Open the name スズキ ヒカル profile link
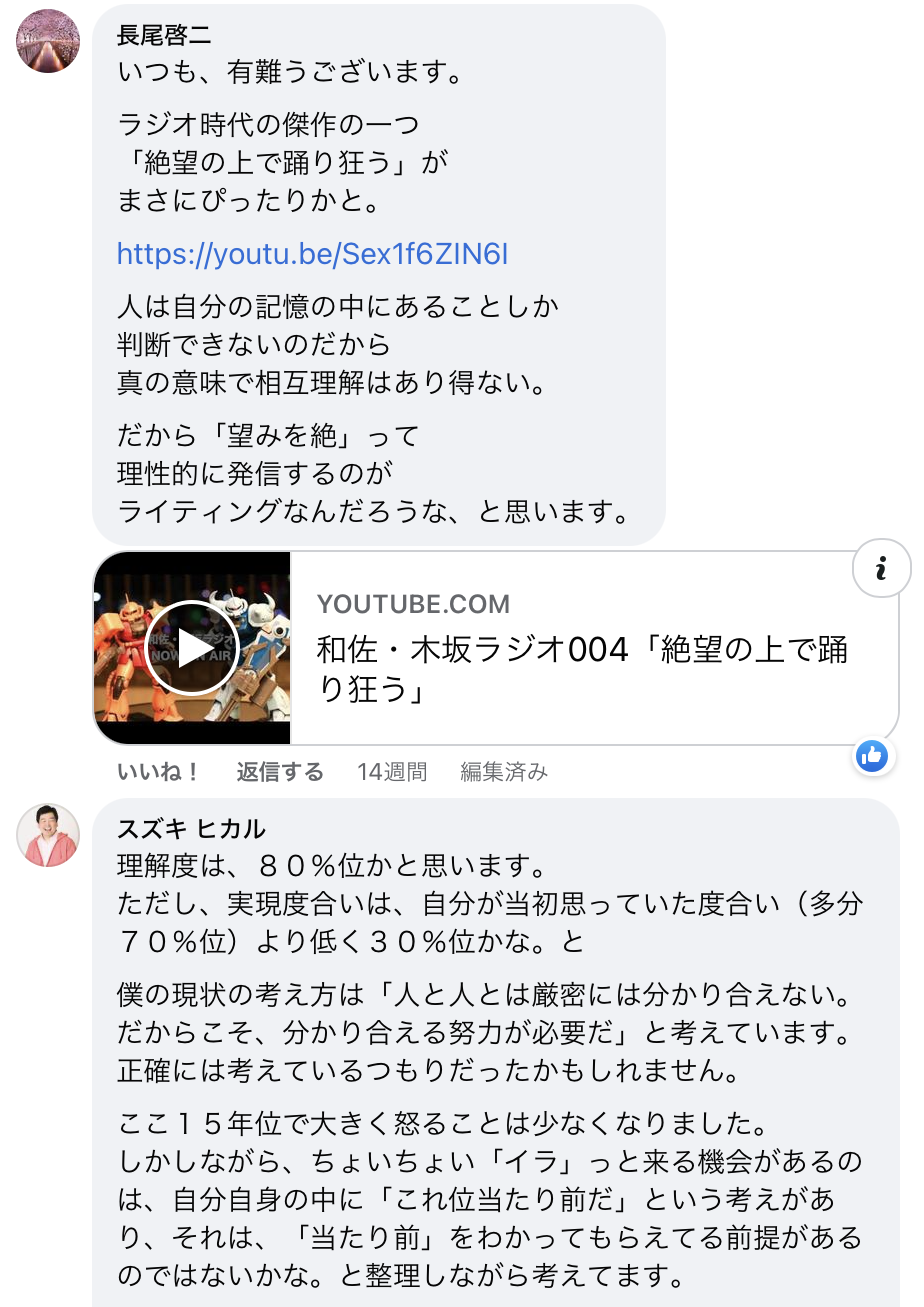Screen dimensions: 924x1307 pyautogui.click(x=191, y=829)
